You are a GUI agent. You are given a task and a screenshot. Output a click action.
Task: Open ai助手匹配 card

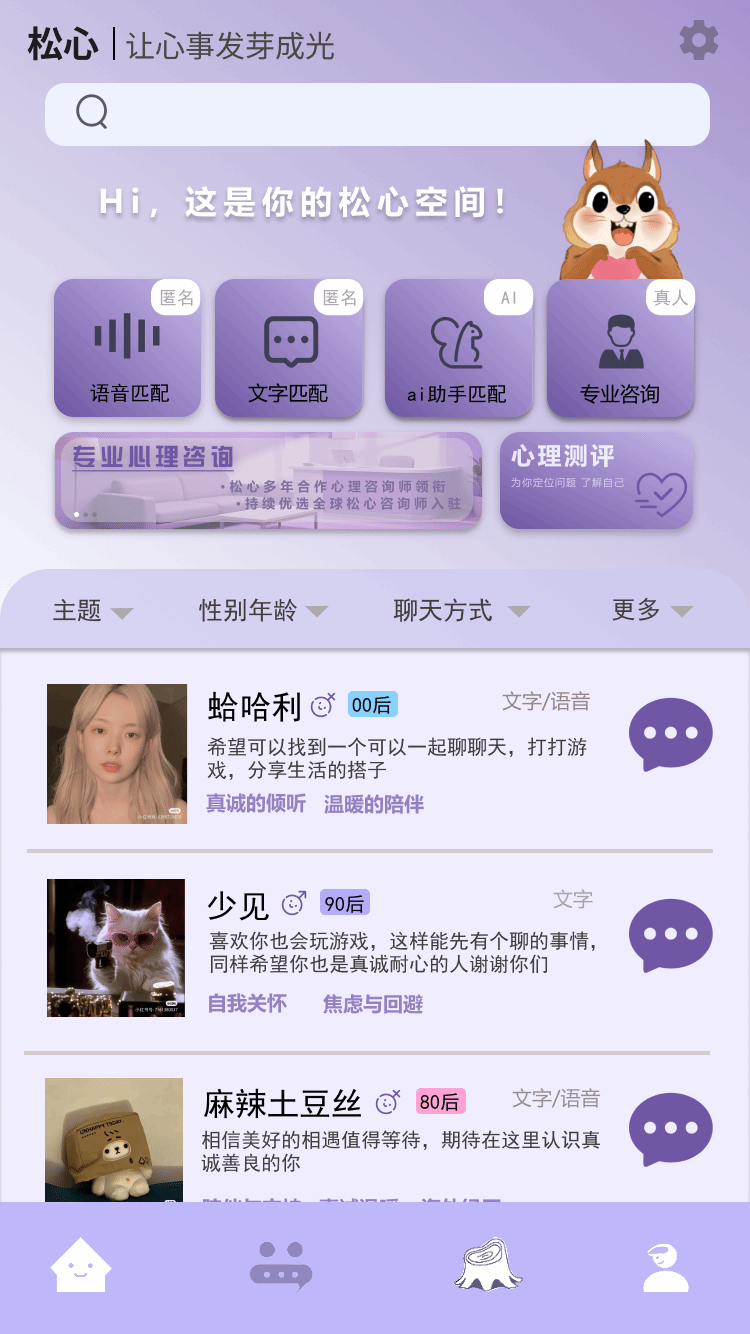click(x=459, y=348)
